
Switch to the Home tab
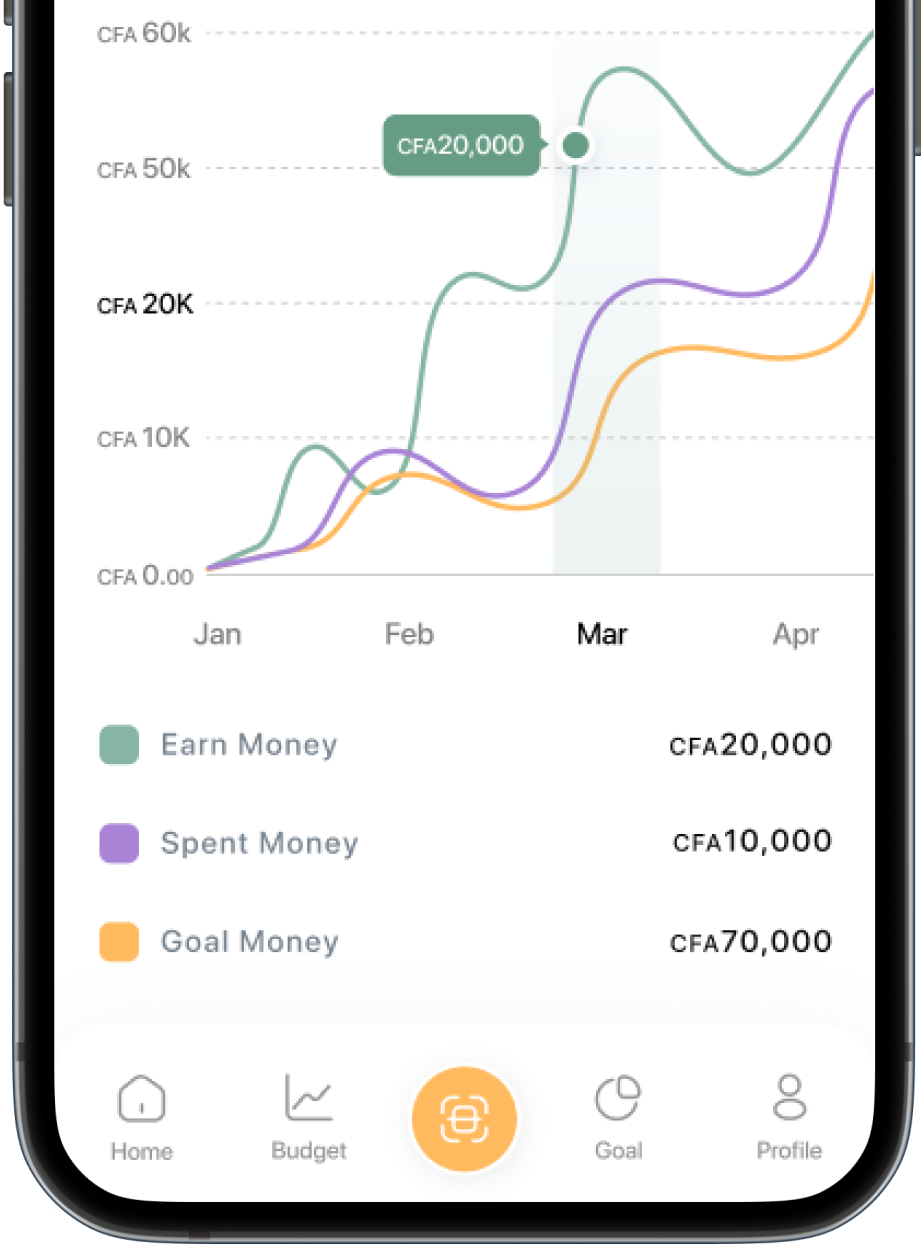pyautogui.click(x=141, y=1118)
